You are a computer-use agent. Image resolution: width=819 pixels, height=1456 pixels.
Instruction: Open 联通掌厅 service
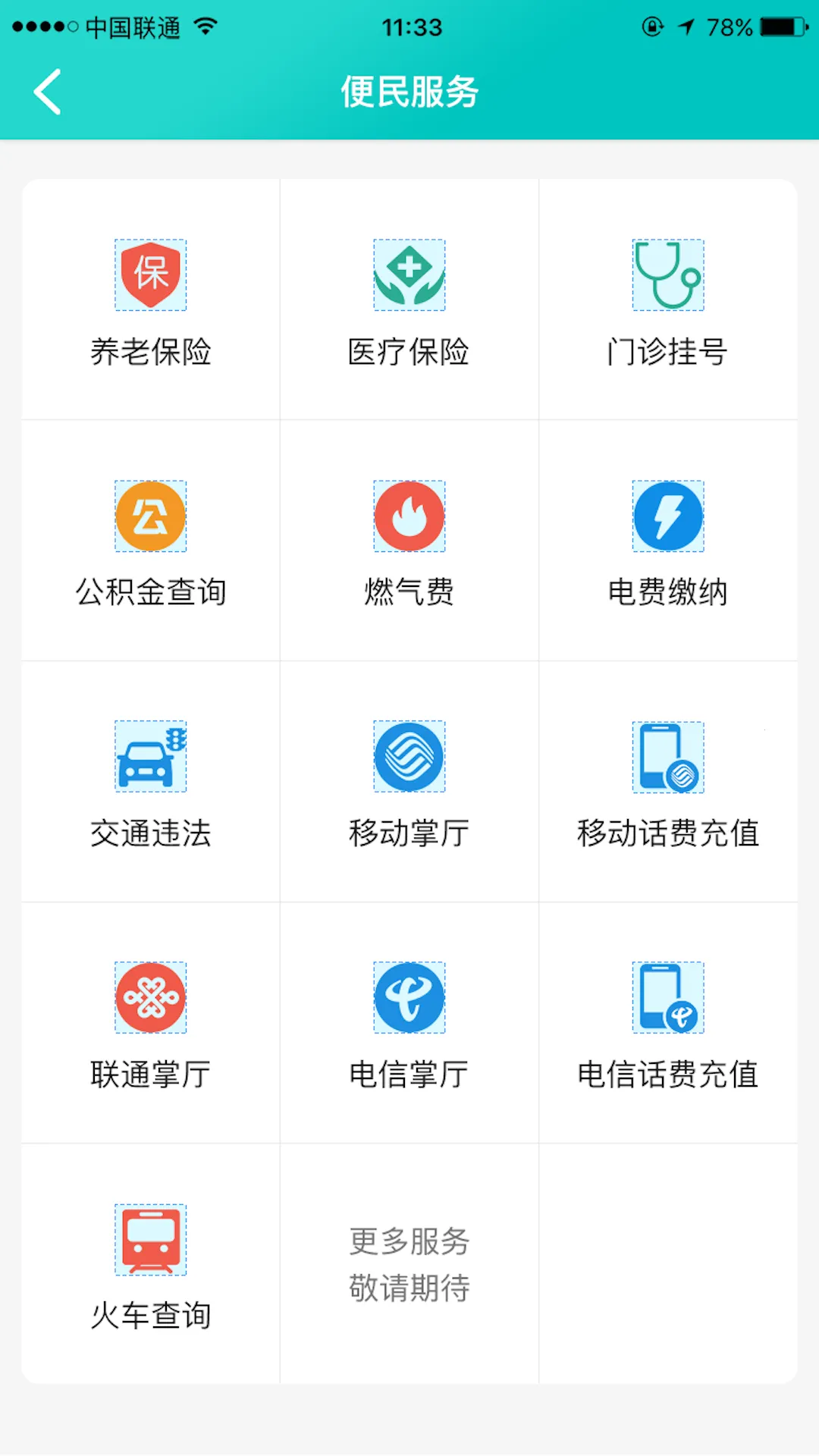[x=151, y=1023]
